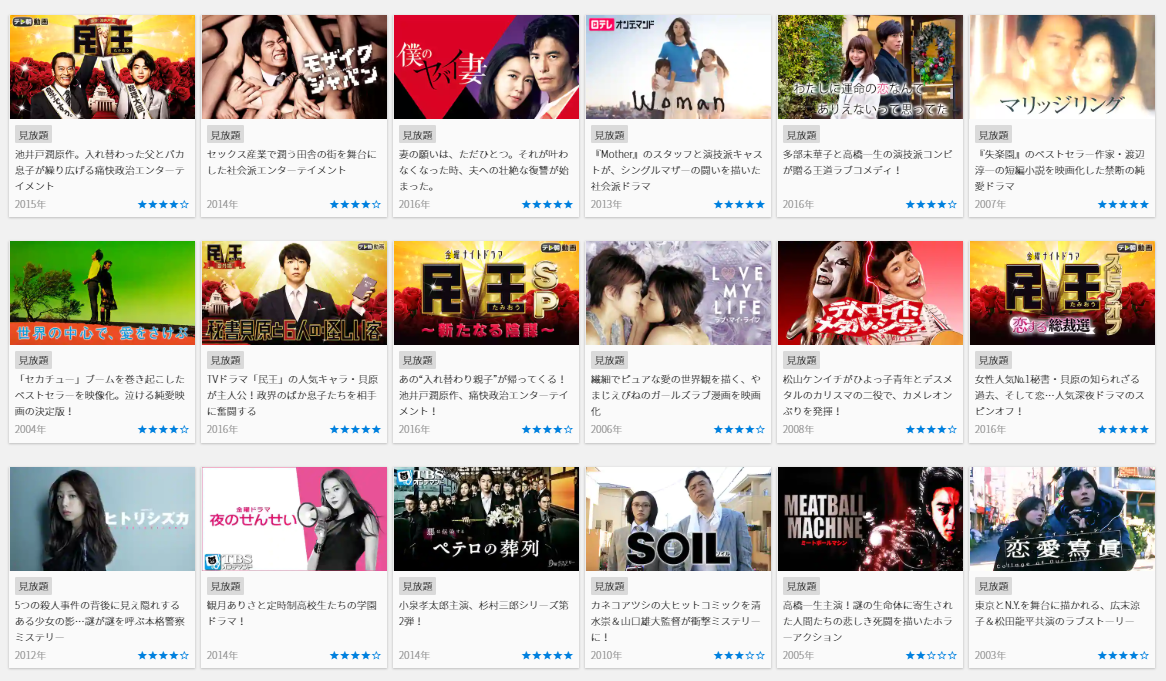
Task: View the わたしに運命の恋なんてありえないって思ってた card
Action: tap(870, 68)
